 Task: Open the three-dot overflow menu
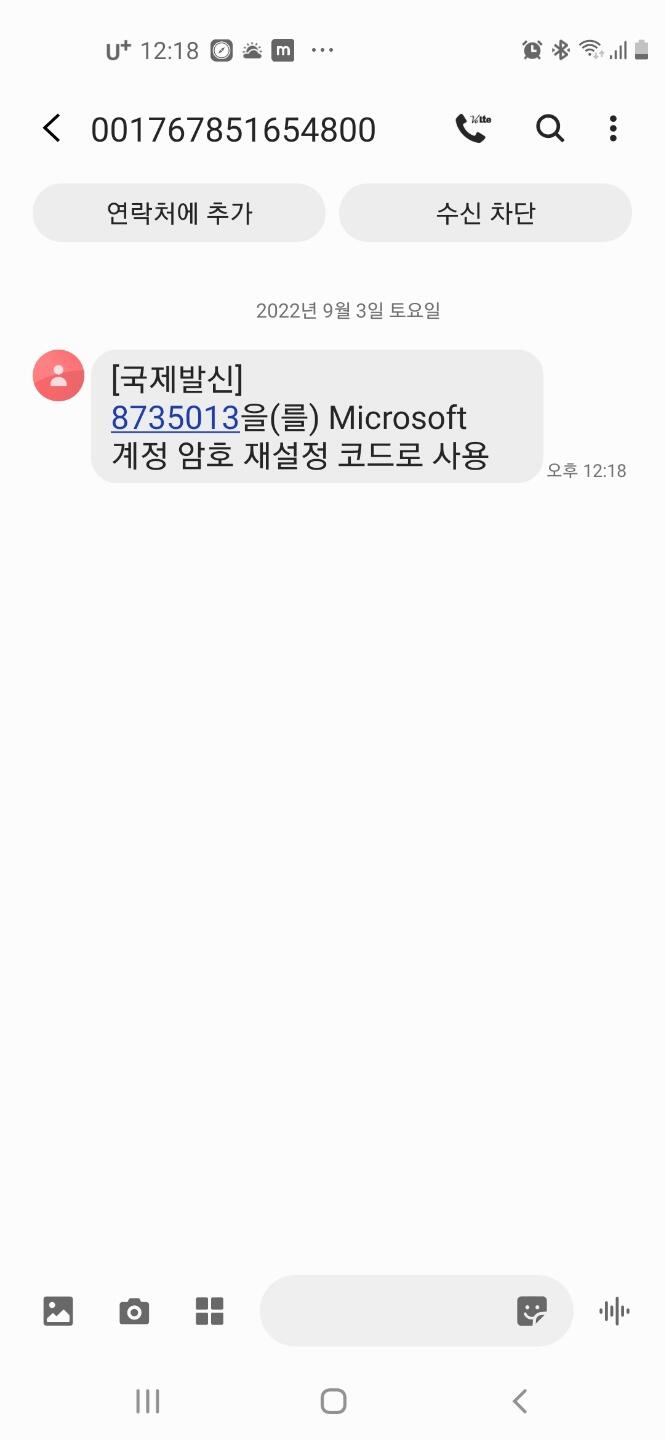click(613, 128)
